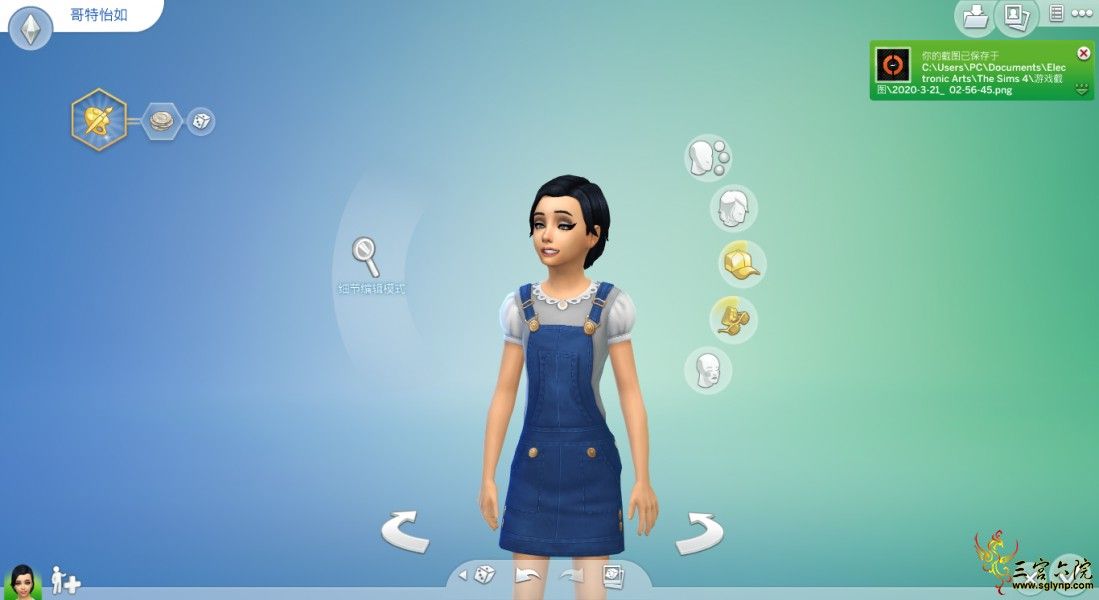The image size is (1099, 600).
Task: Randomize traits with the small dice
Action: [201, 121]
